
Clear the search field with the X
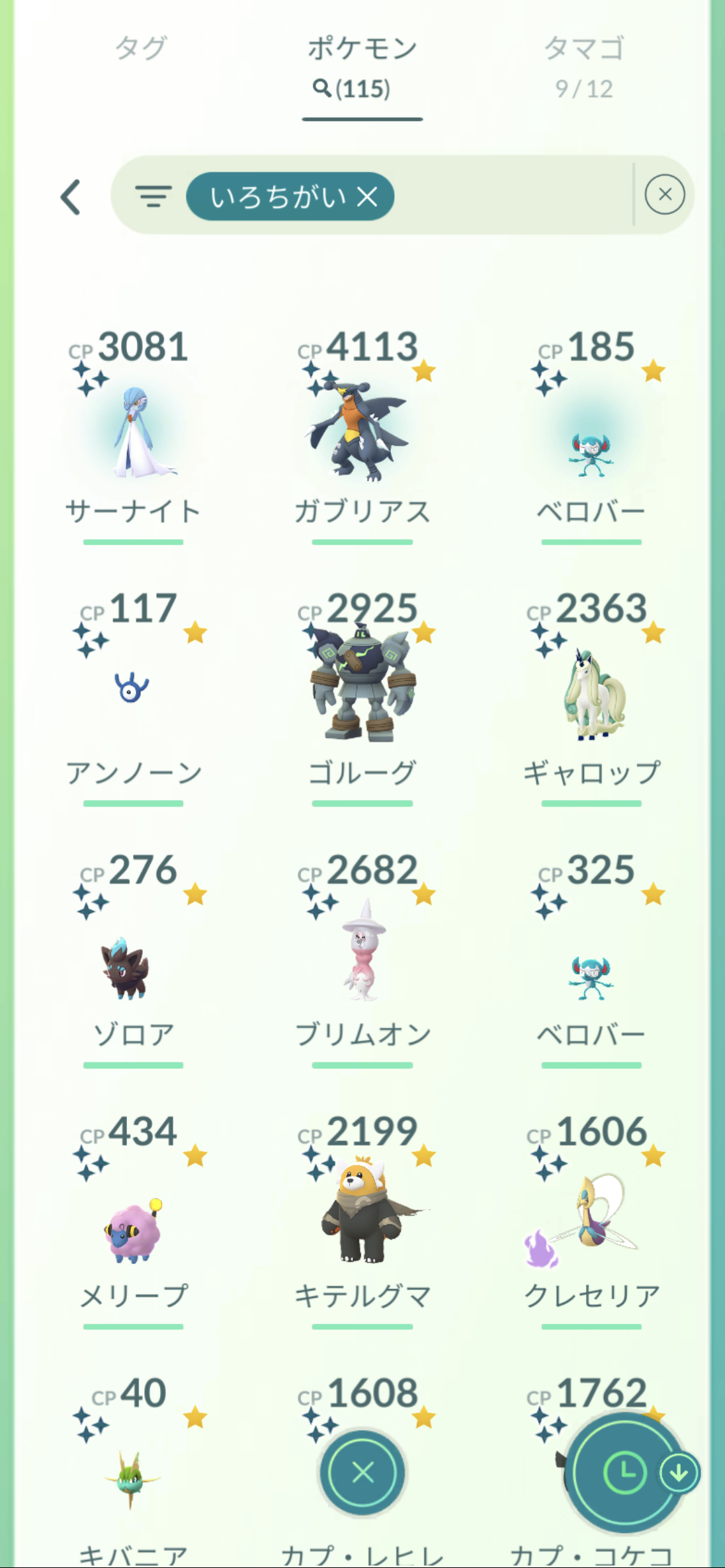pos(664,194)
